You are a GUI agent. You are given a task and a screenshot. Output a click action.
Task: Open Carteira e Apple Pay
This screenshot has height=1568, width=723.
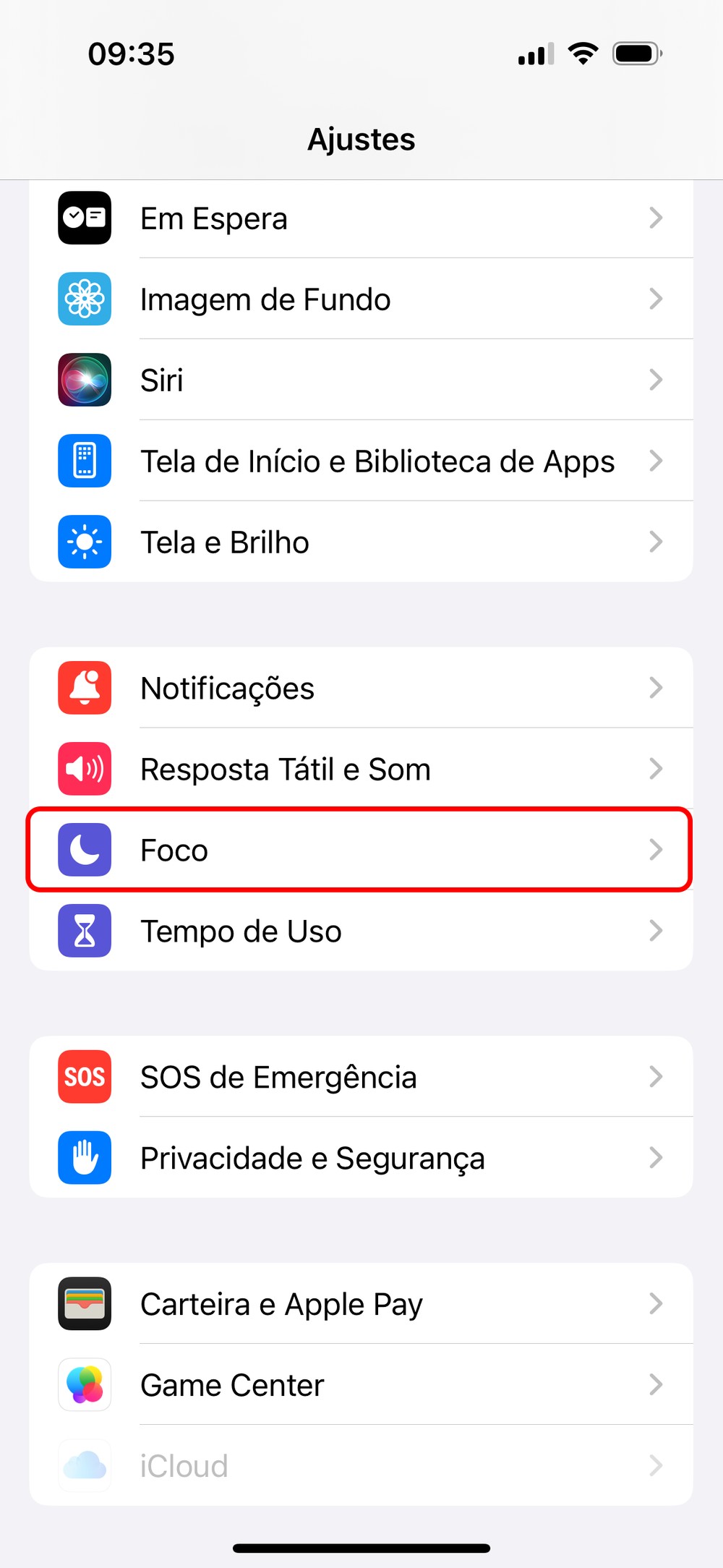(360, 1304)
